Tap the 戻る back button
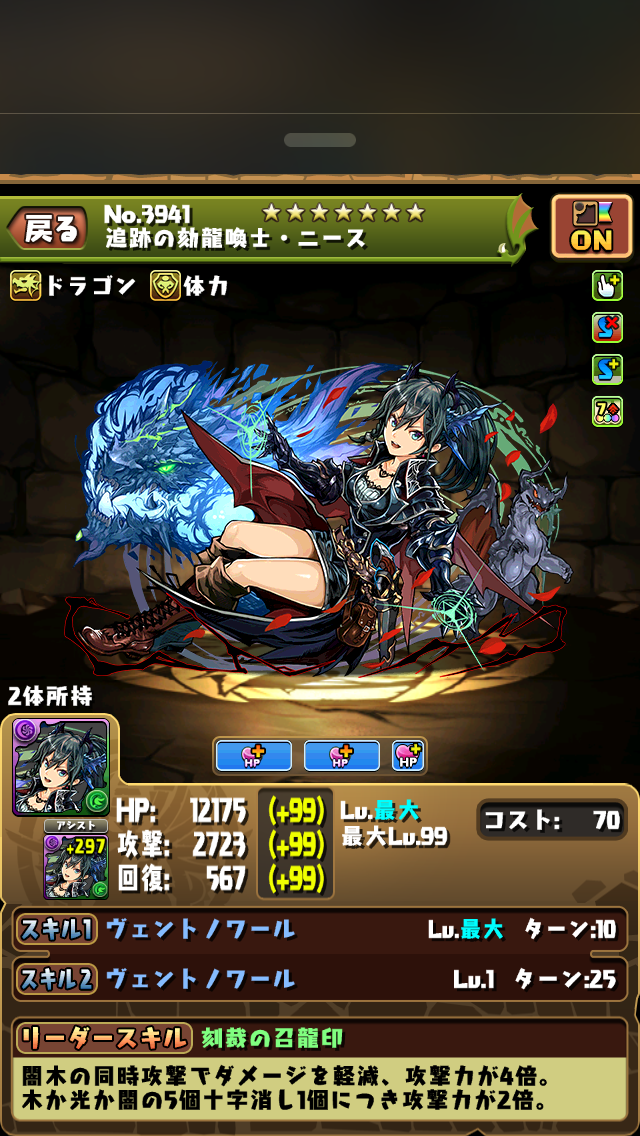The image size is (640, 1136). pyautogui.click(x=48, y=229)
